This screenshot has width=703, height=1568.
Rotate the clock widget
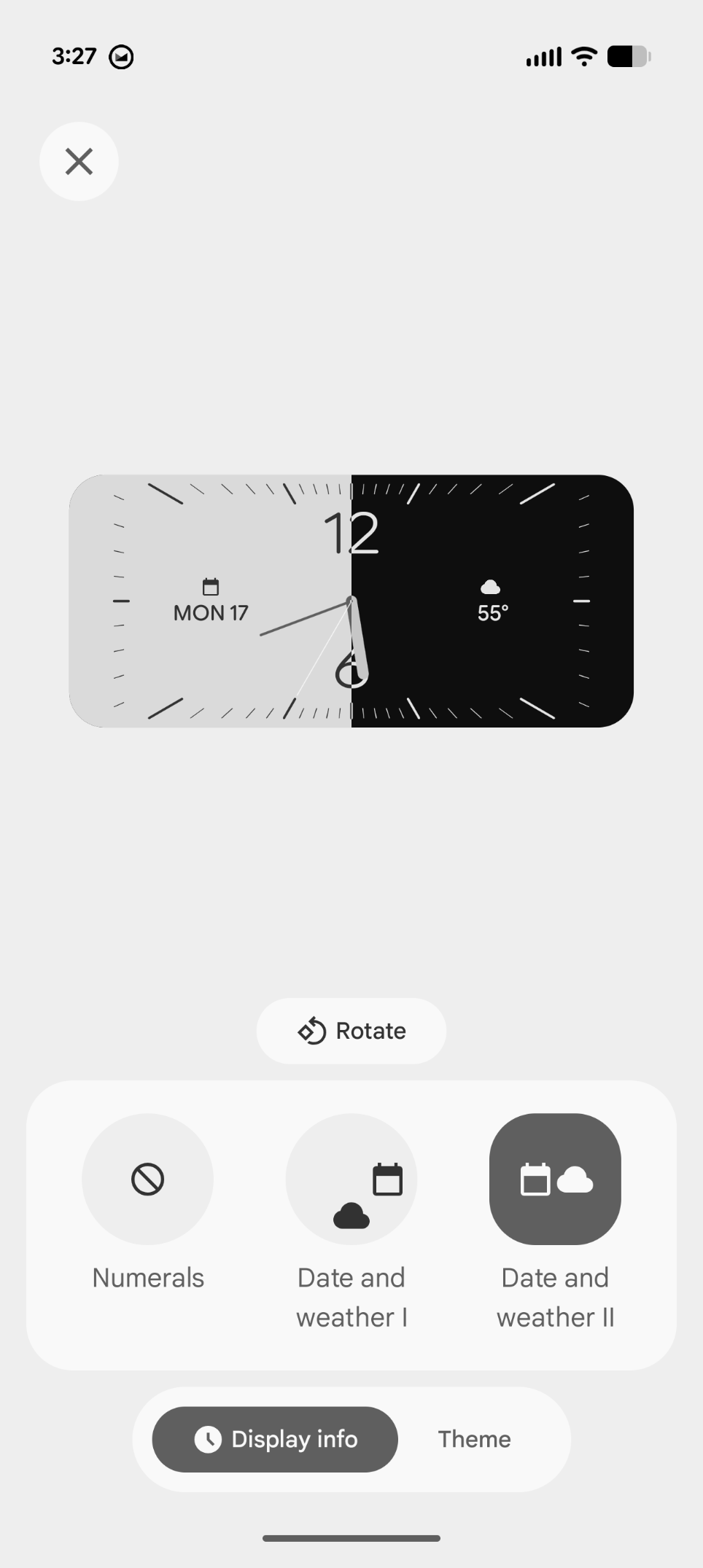351,1031
